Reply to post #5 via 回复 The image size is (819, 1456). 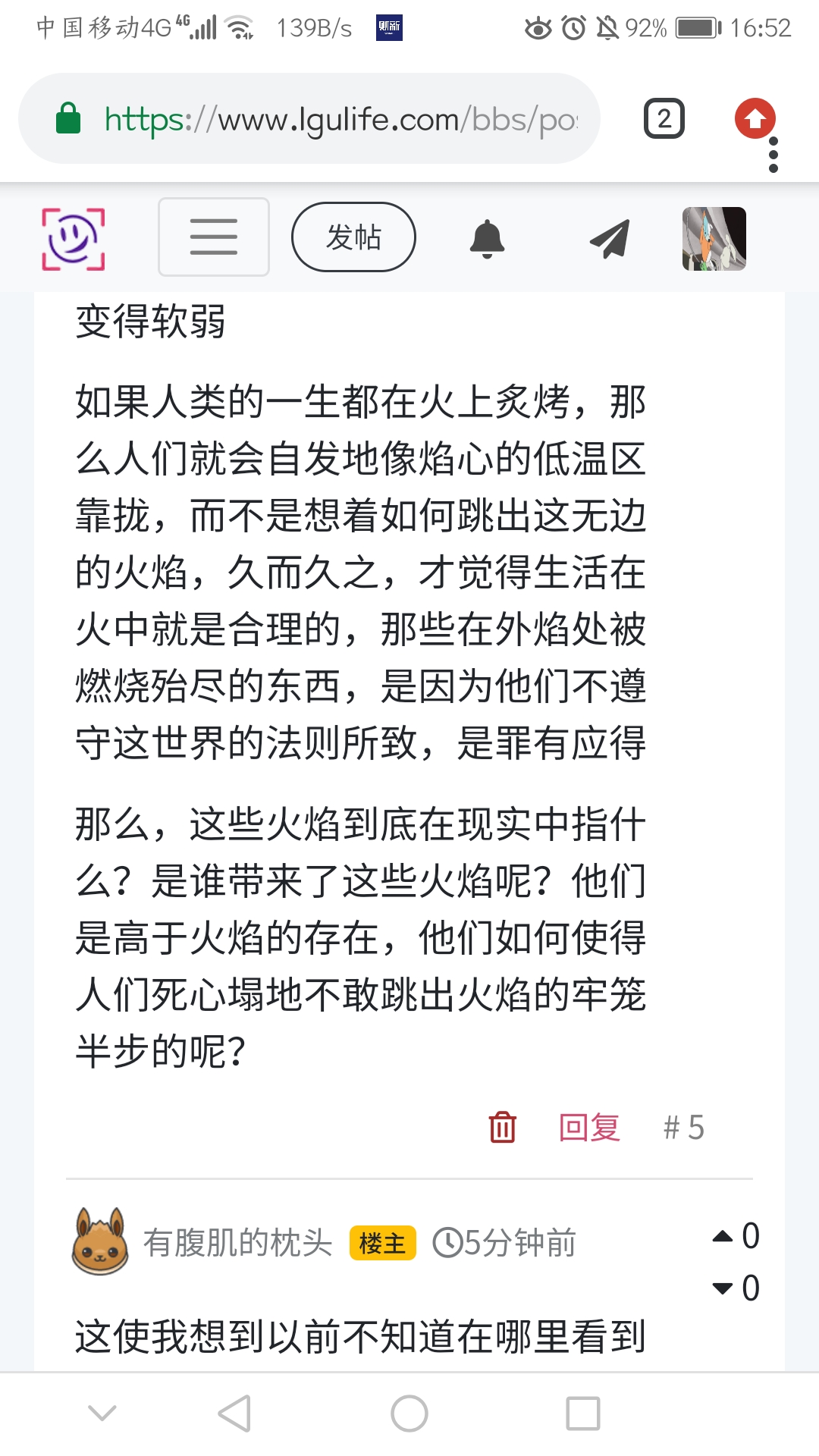pos(589,1127)
